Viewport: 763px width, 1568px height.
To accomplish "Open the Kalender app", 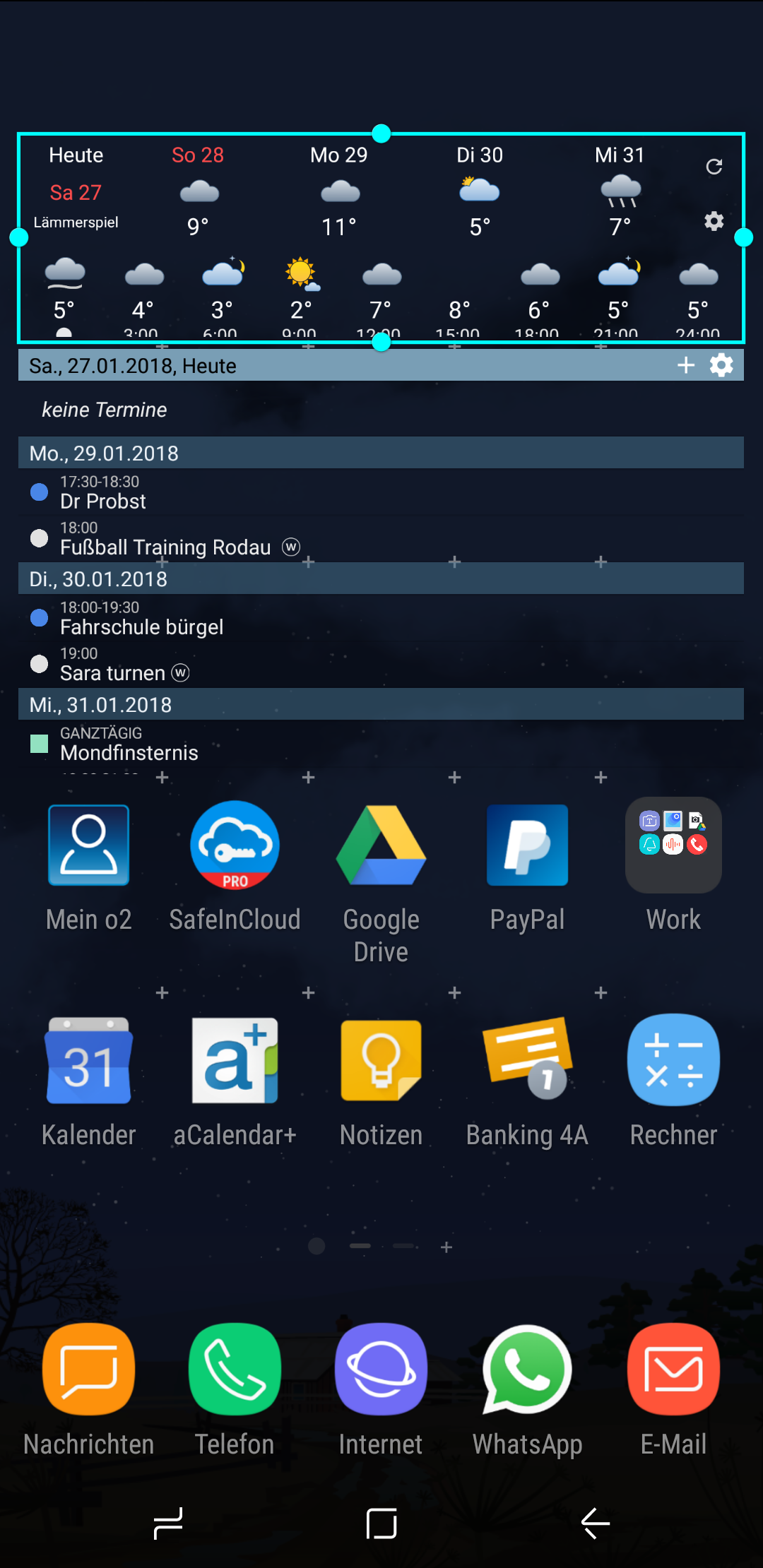I will (89, 1061).
